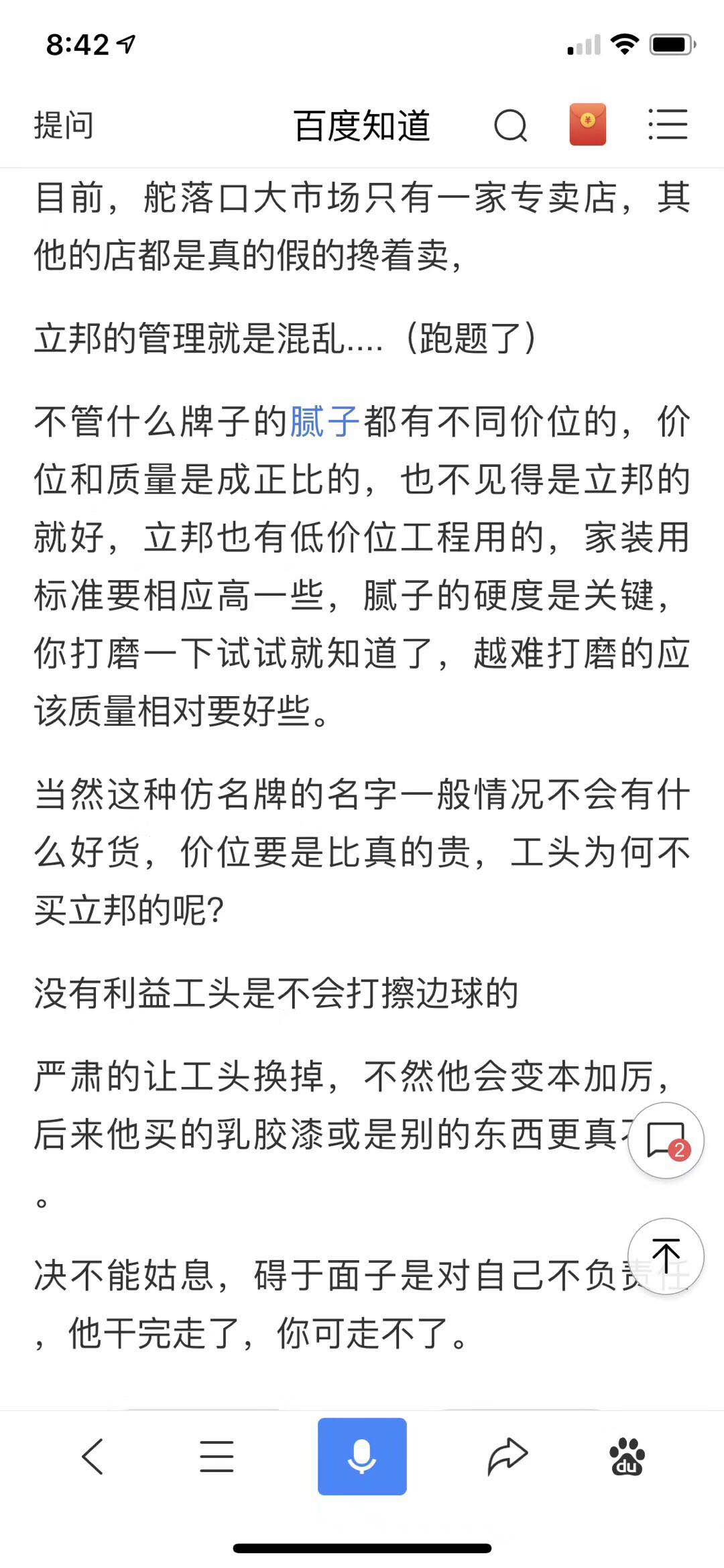Open the search magnifier icon
Viewport: 724px width, 1568px height.
pos(511,125)
